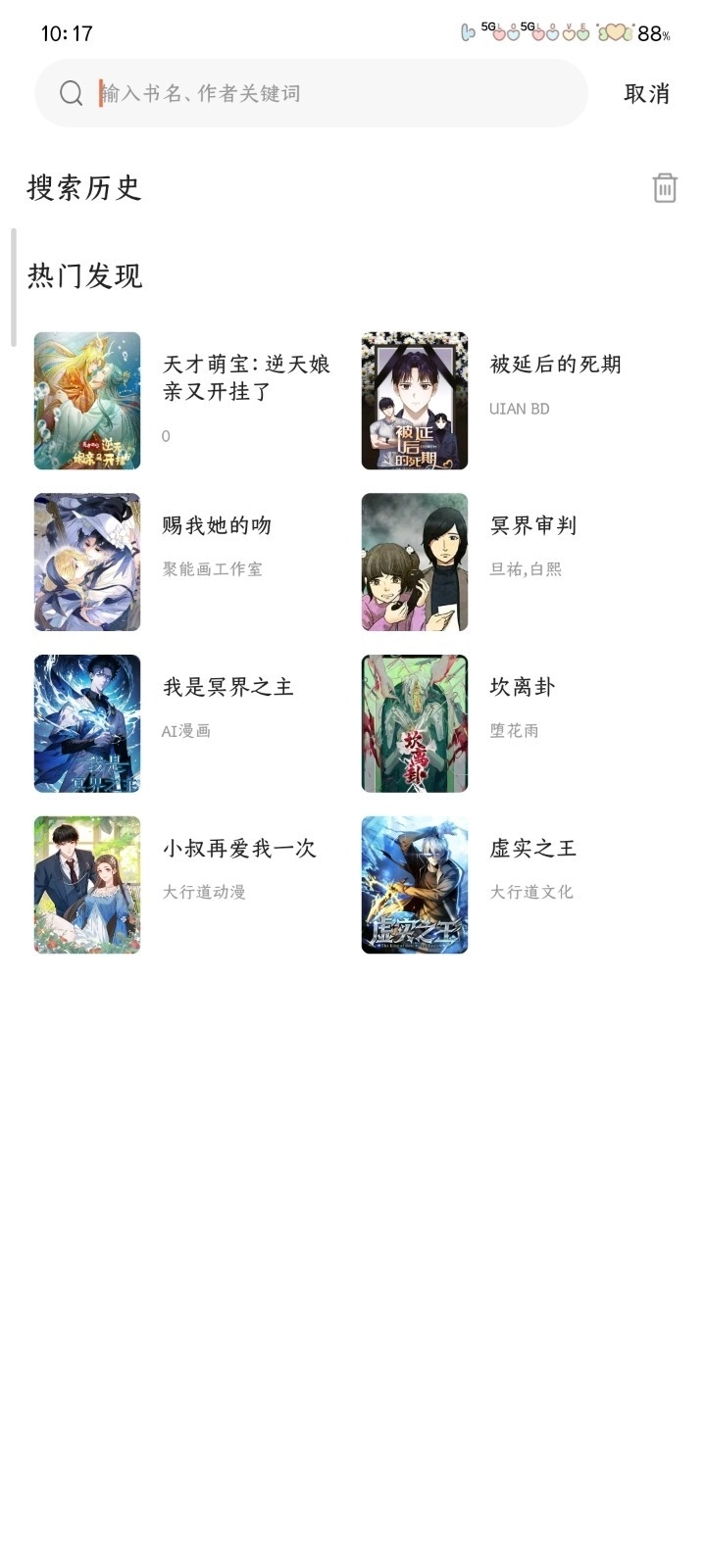Viewport: 706px width, 1568px height.
Task: Open the comic 虚实之王
Action: (414, 885)
